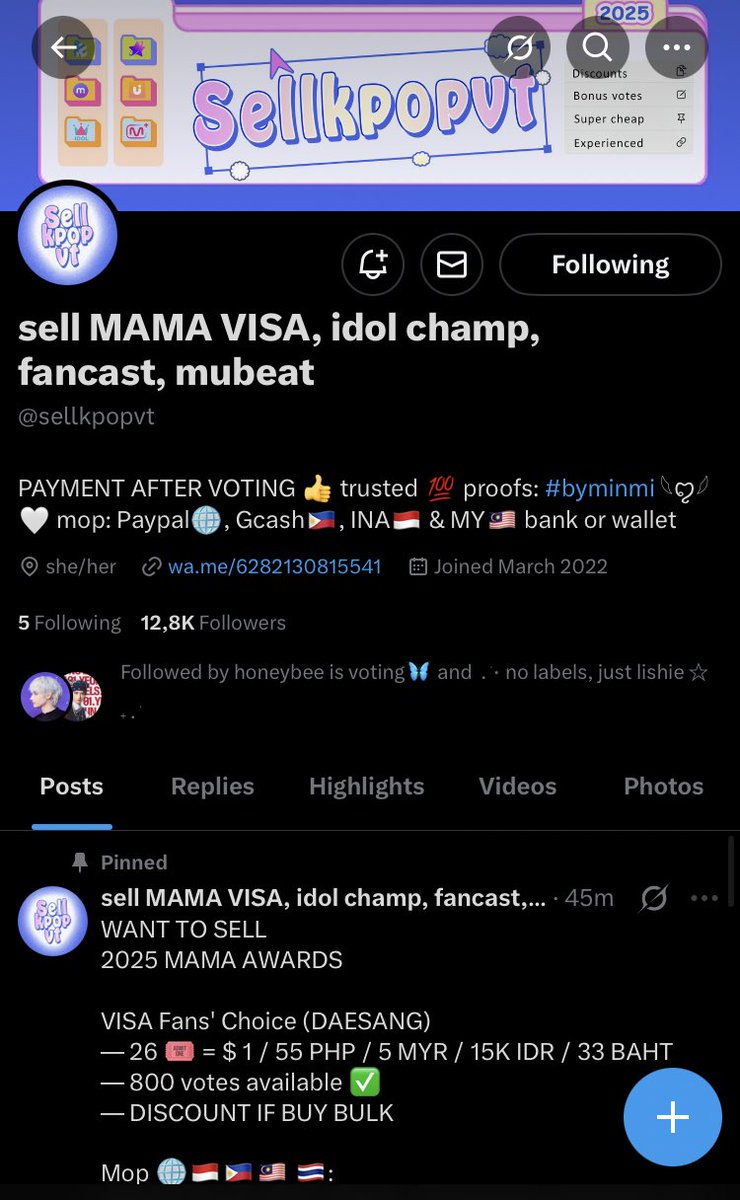Open the pinned post's three-dot menu
Viewport: 740px width, 1200px height.
coord(704,898)
